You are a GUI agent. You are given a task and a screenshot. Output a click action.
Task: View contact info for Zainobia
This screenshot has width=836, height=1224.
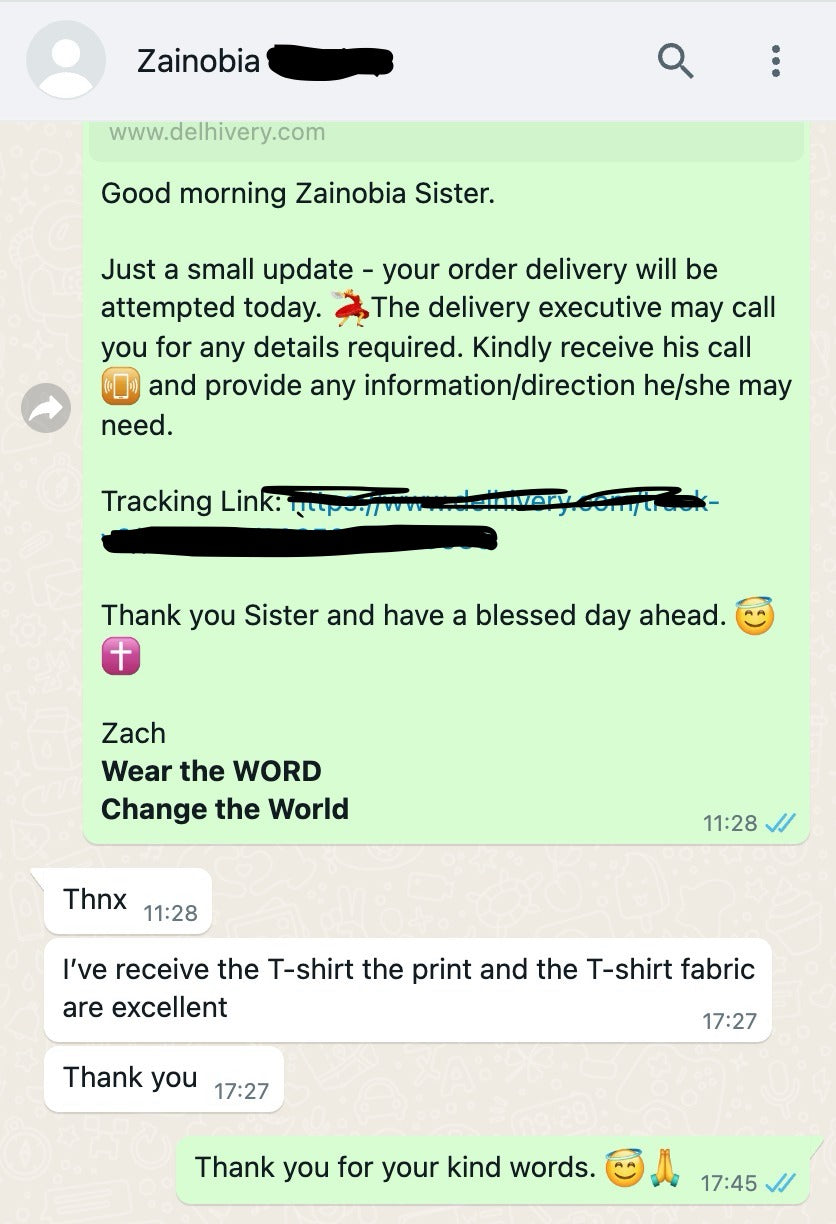point(198,61)
